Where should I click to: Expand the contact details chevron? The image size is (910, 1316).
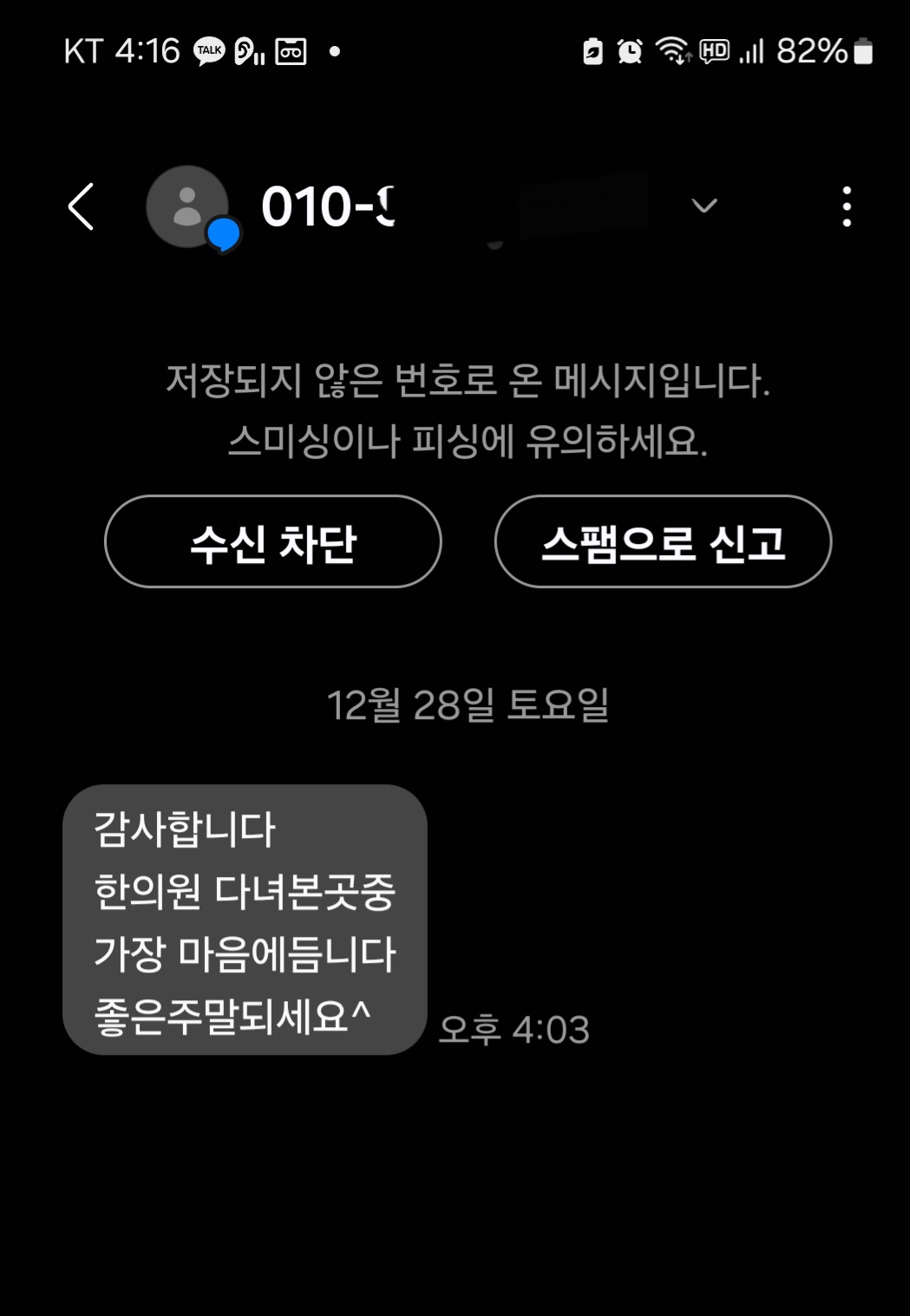pos(704,206)
